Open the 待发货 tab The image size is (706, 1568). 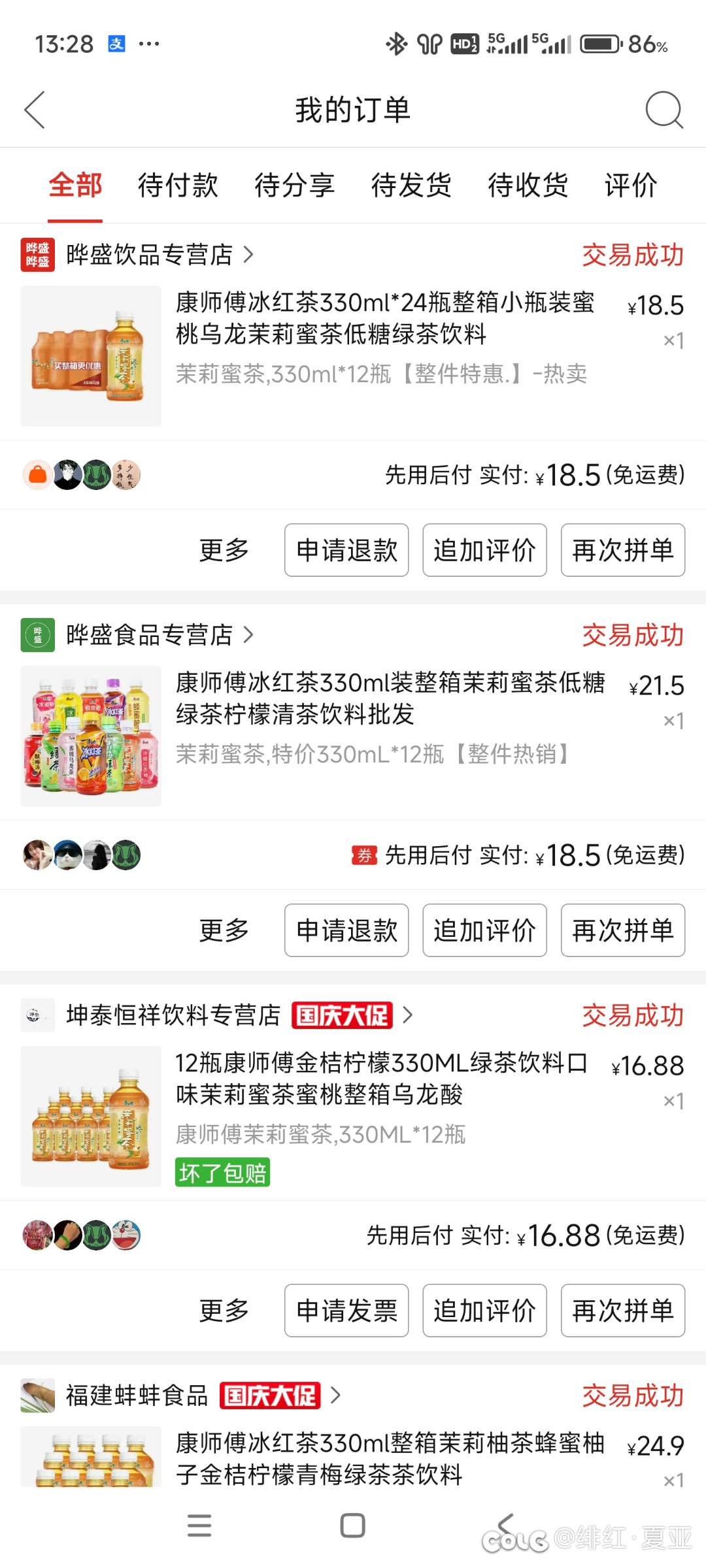tap(411, 186)
